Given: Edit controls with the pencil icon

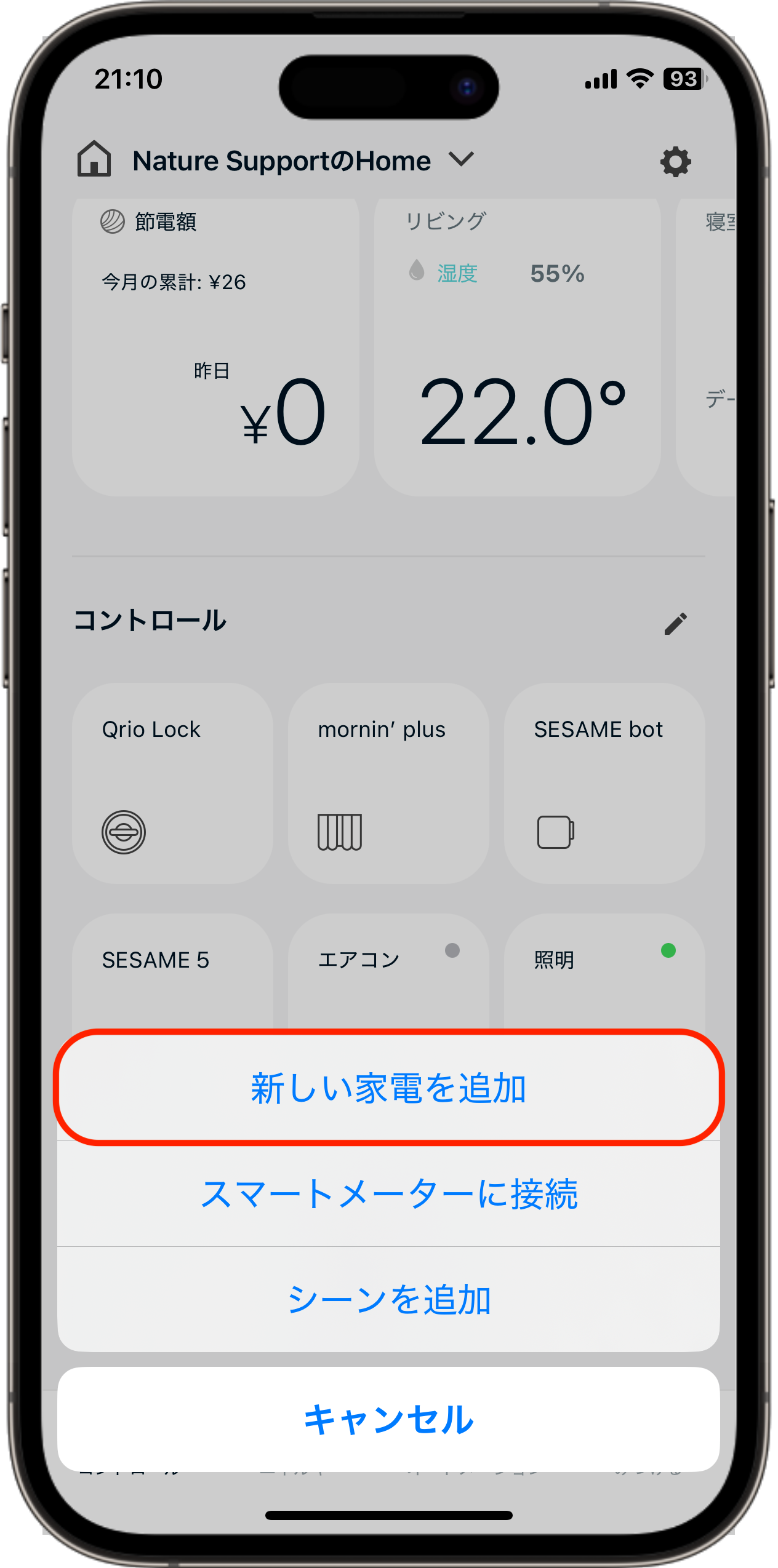Looking at the screenshot, I should [675, 624].
